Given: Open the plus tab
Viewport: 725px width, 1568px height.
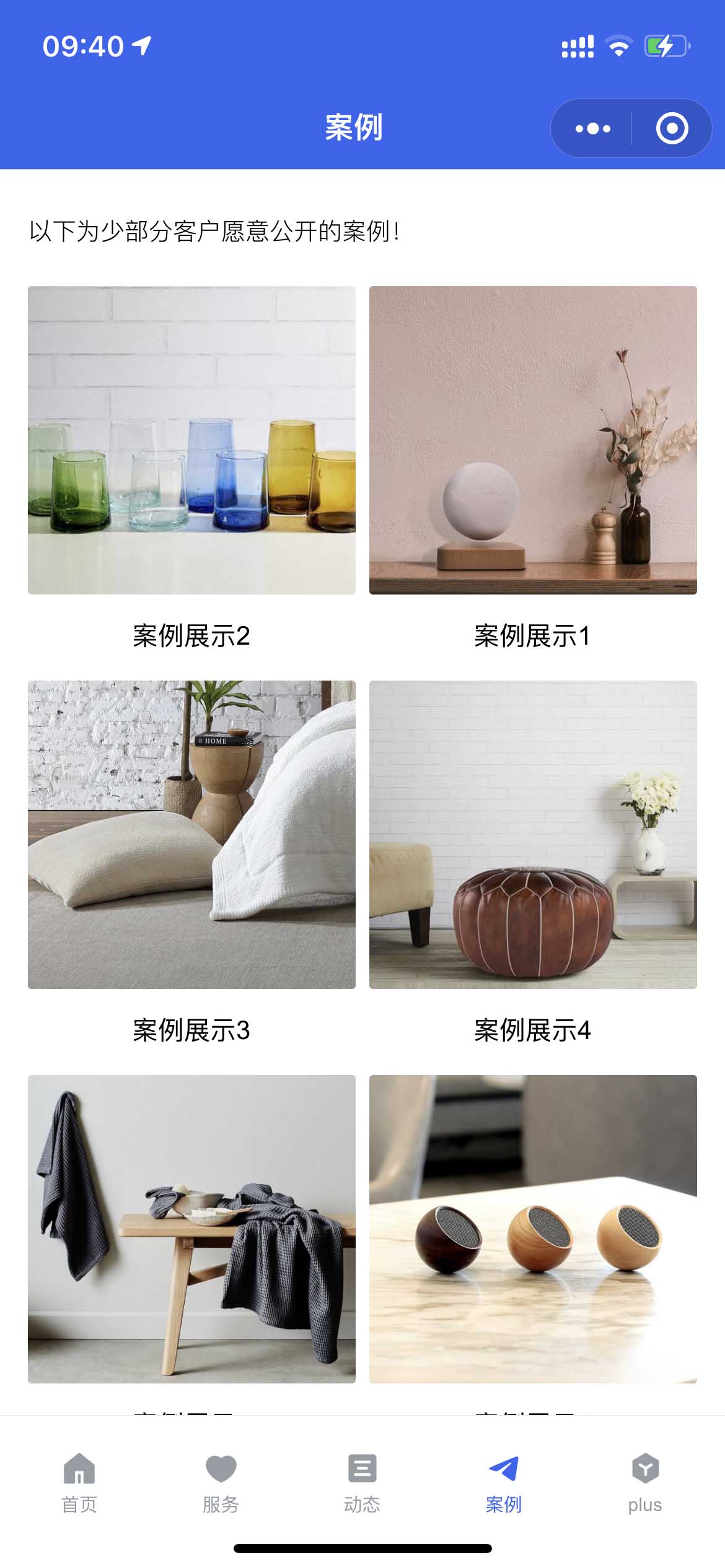Looking at the screenshot, I should click(x=644, y=1483).
